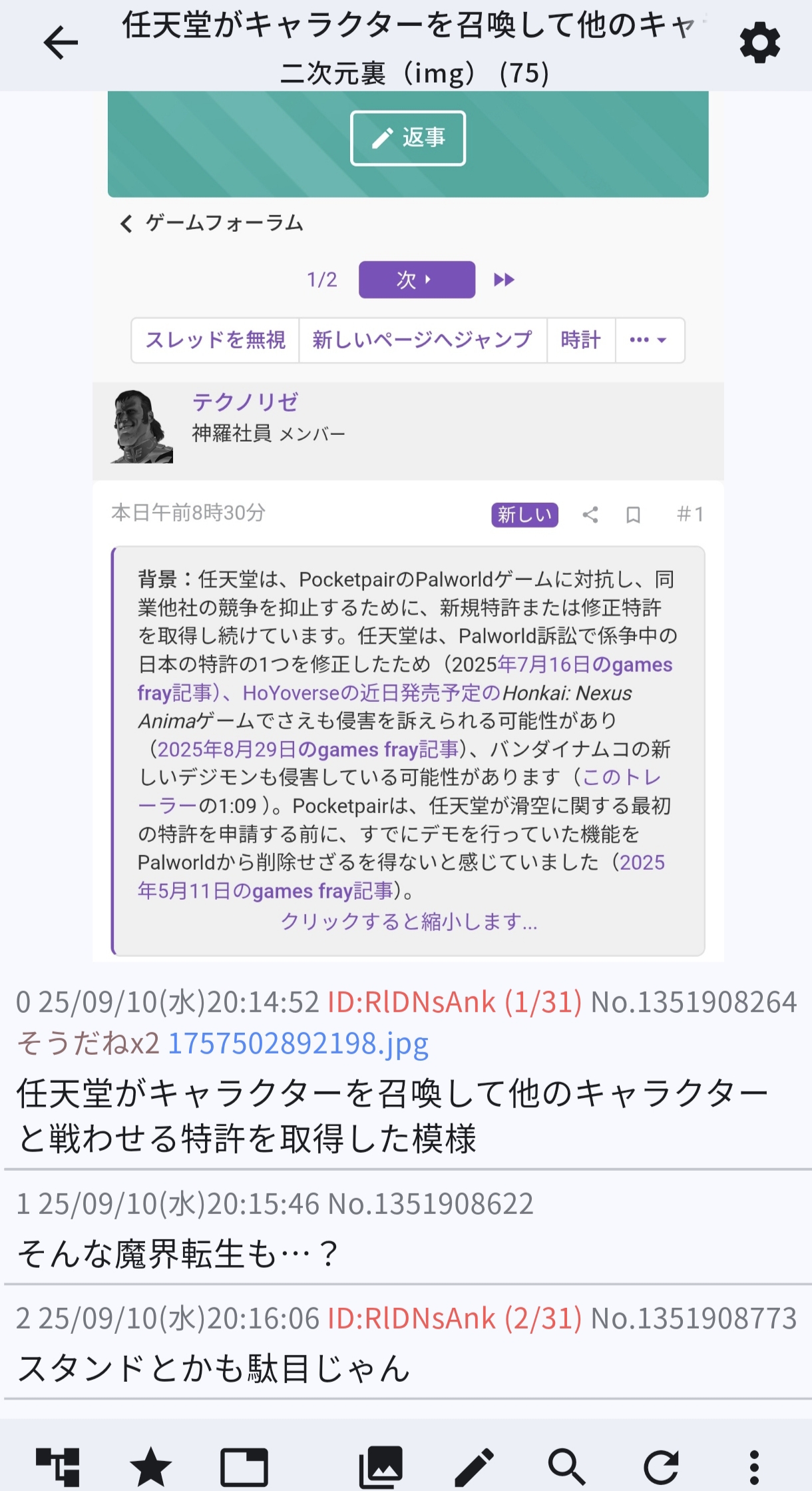
Task: Open the thread tree view icon
Action: point(58,1467)
